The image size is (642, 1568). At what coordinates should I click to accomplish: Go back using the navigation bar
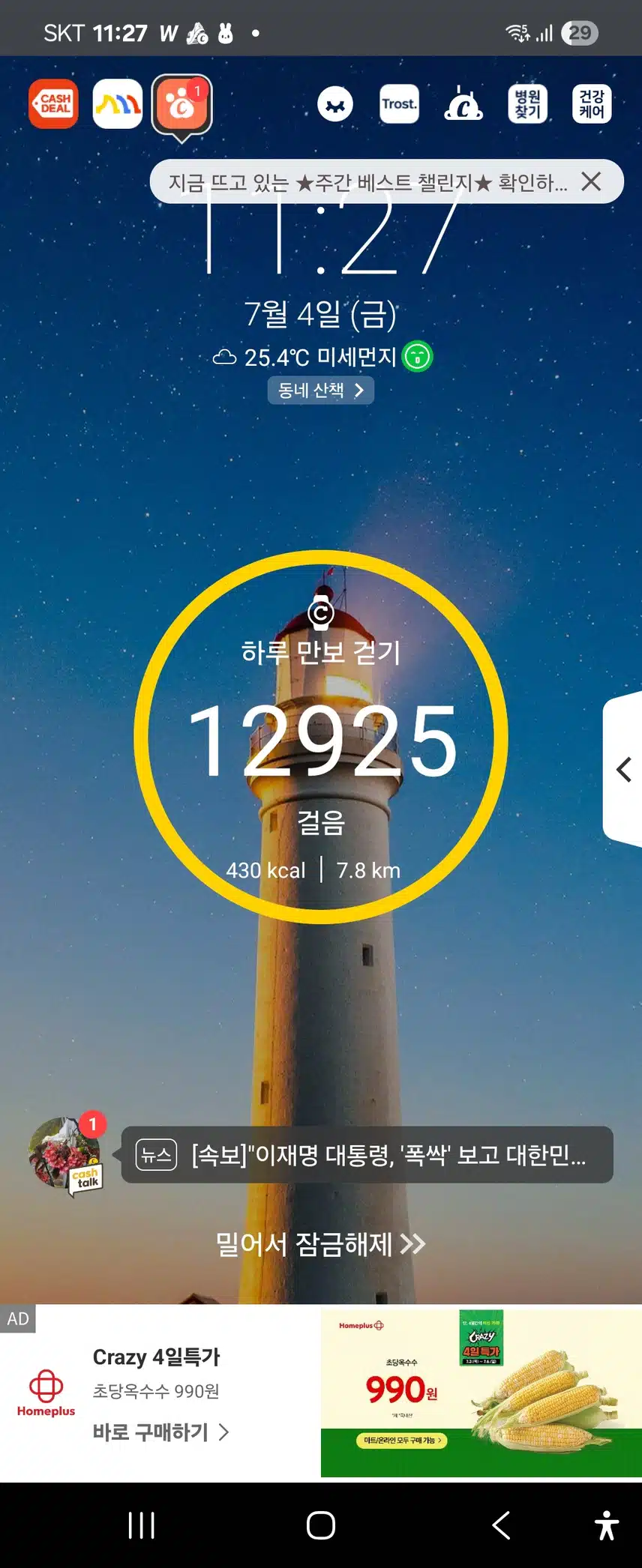[x=501, y=1525]
